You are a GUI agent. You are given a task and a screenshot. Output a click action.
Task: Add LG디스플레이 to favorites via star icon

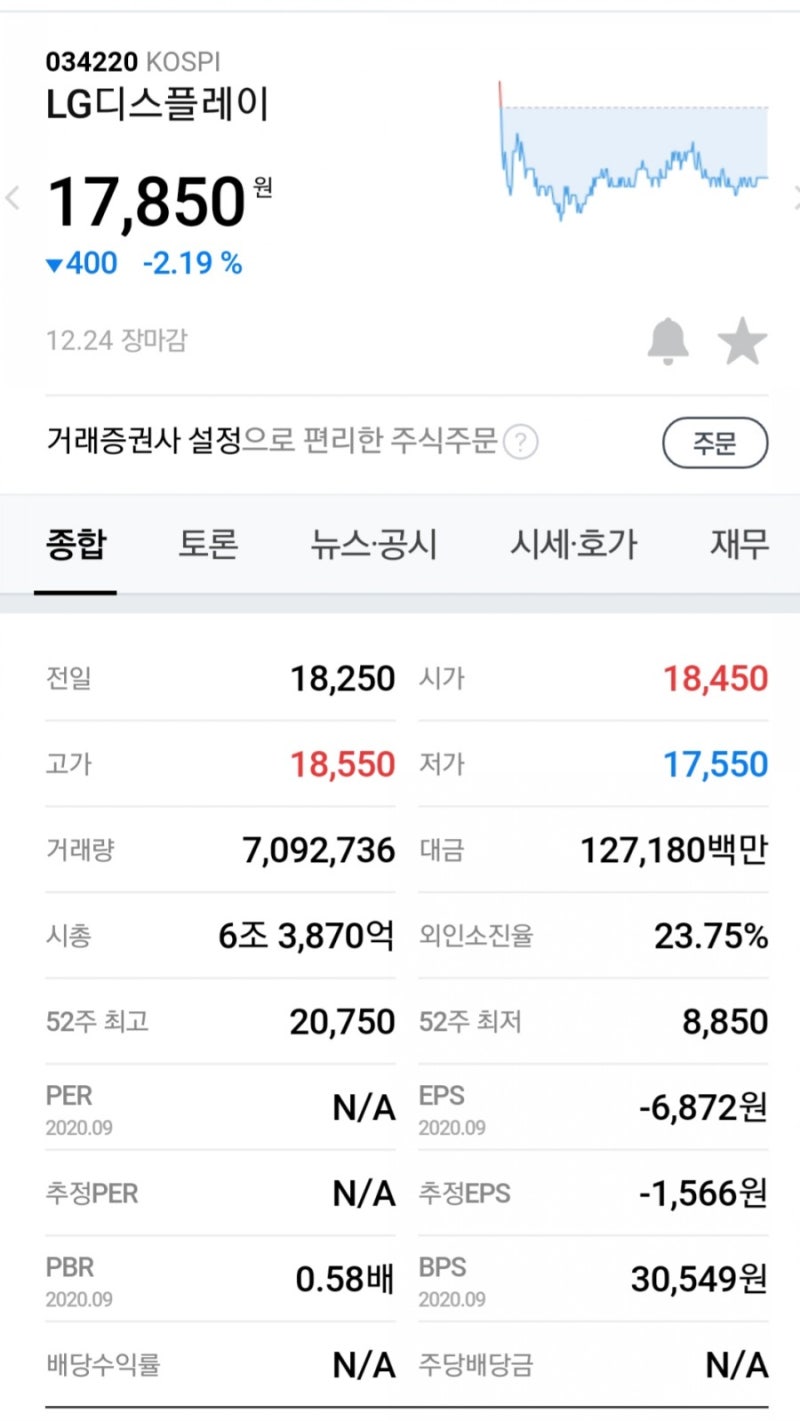(740, 341)
